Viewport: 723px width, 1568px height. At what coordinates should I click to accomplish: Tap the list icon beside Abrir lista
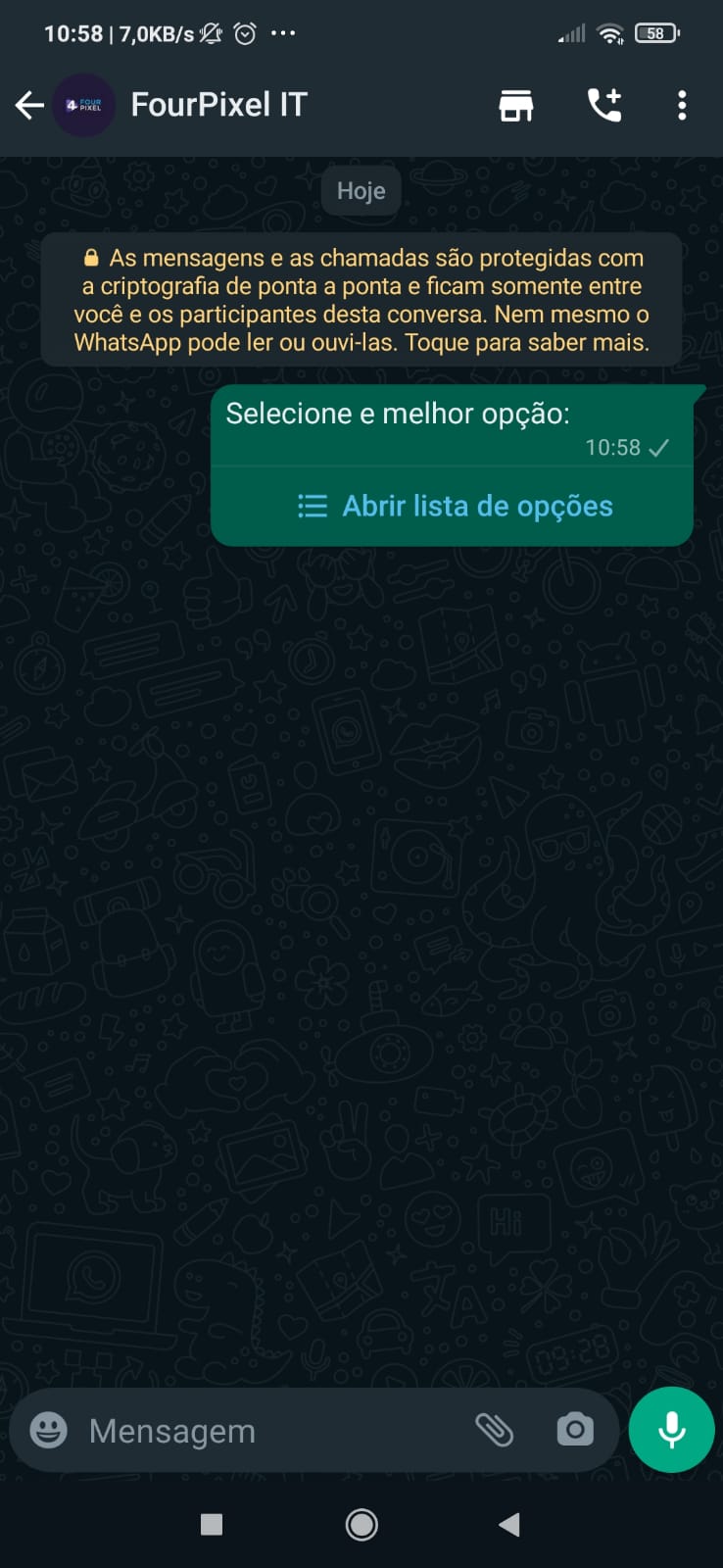(312, 506)
